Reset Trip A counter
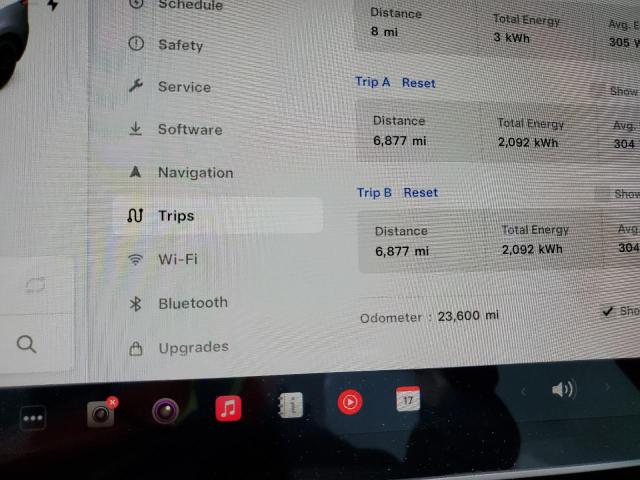Screen dimensions: 640x480 (x=418, y=83)
